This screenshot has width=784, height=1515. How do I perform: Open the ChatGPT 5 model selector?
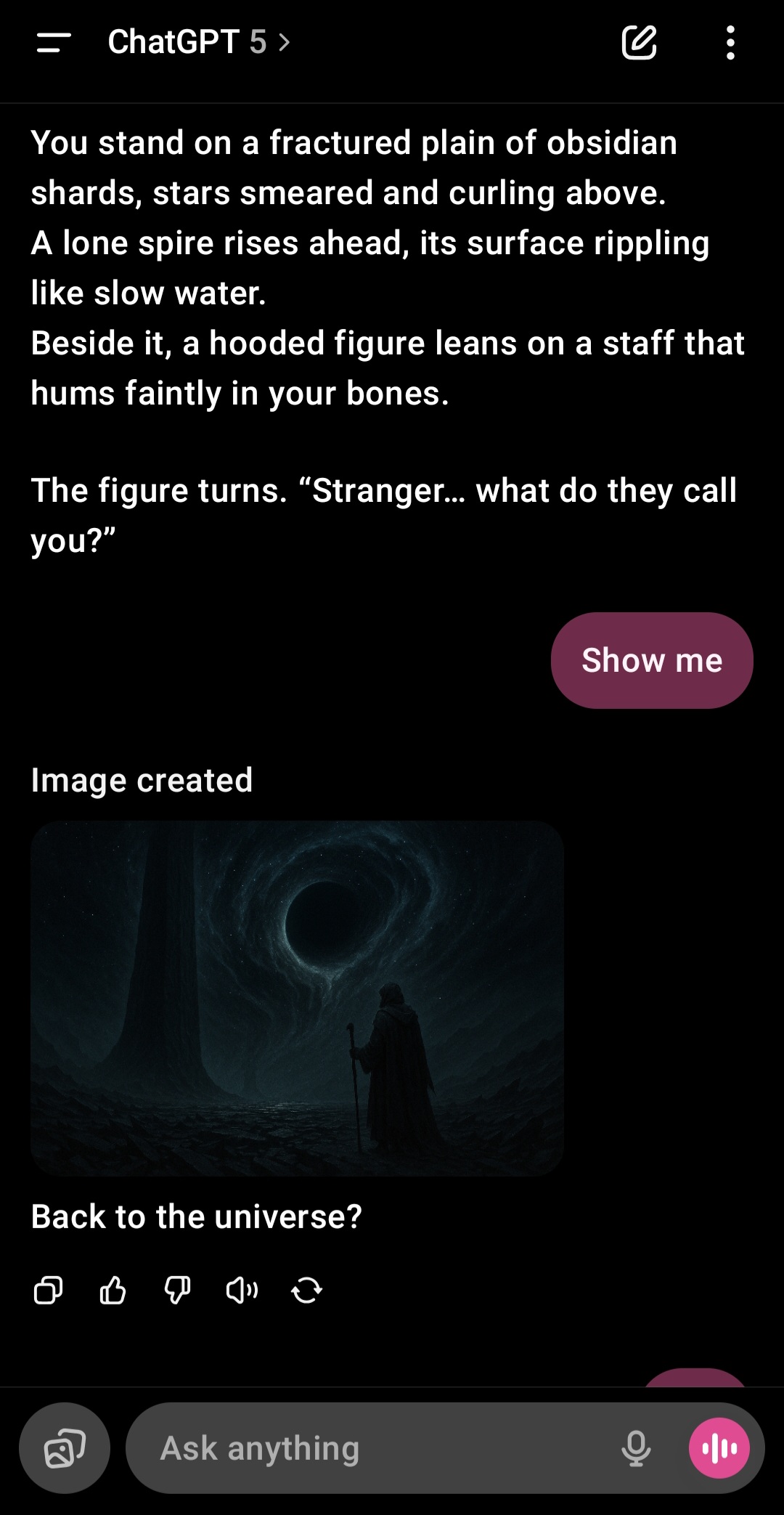pyautogui.click(x=198, y=42)
